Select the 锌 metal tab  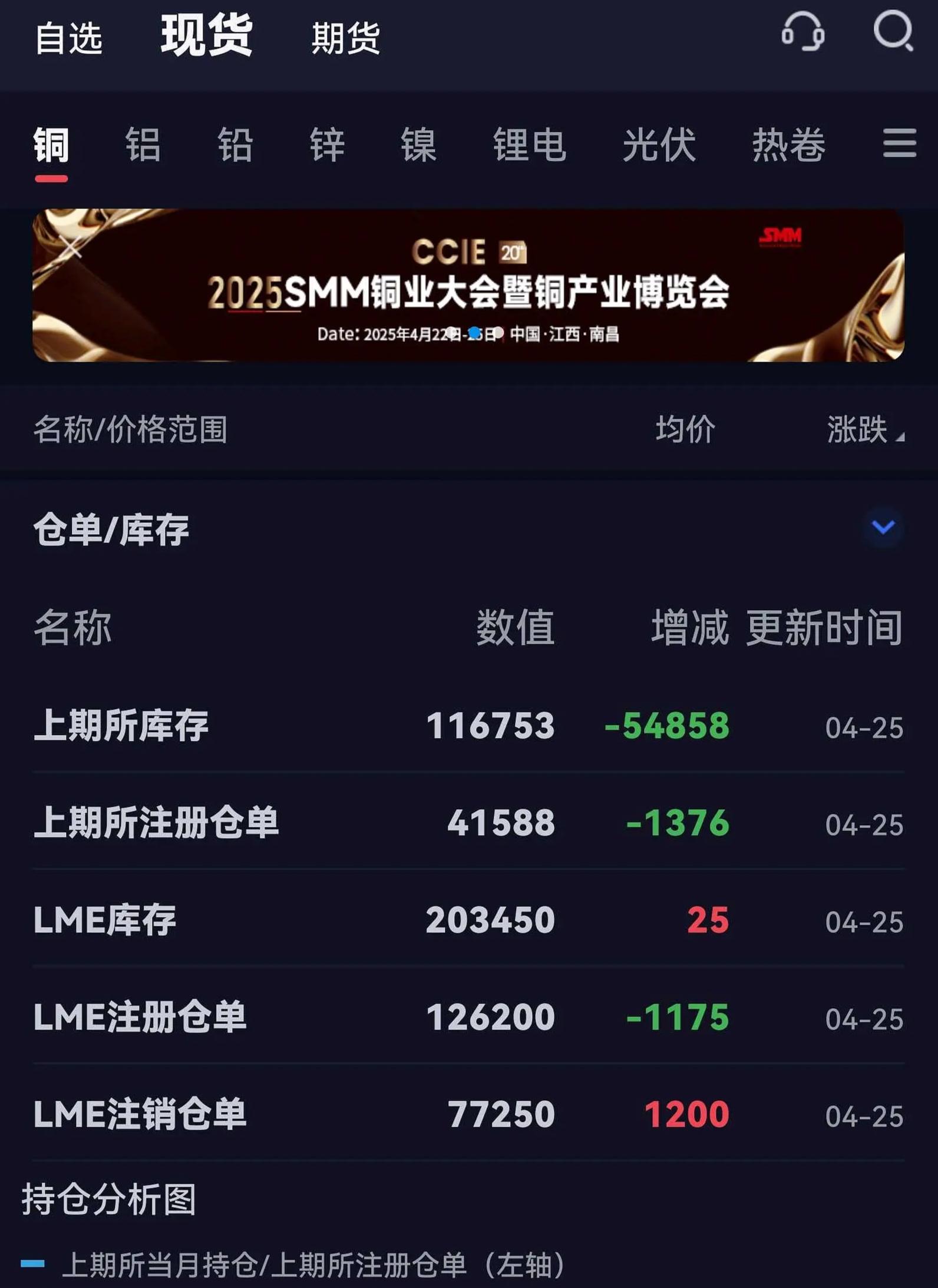pyautogui.click(x=326, y=145)
